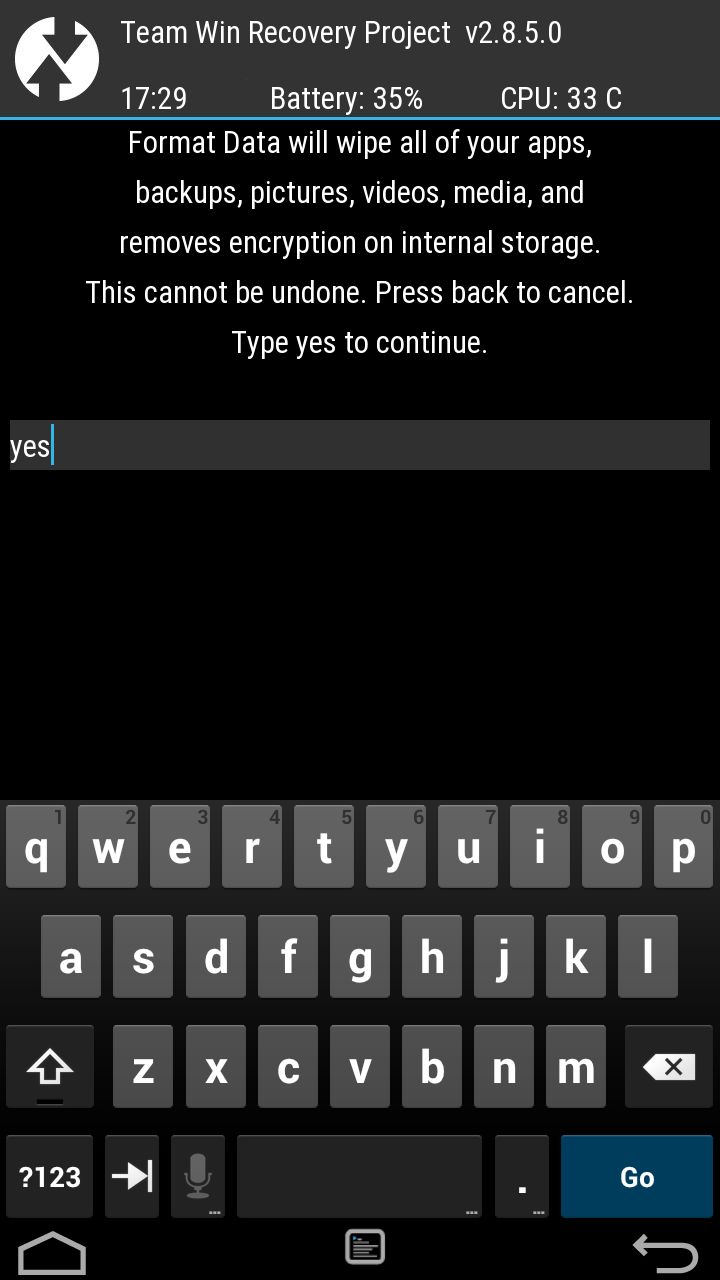The width and height of the screenshot is (720, 1280).
Task: Return to TWRP home screen
Action: [52, 1252]
